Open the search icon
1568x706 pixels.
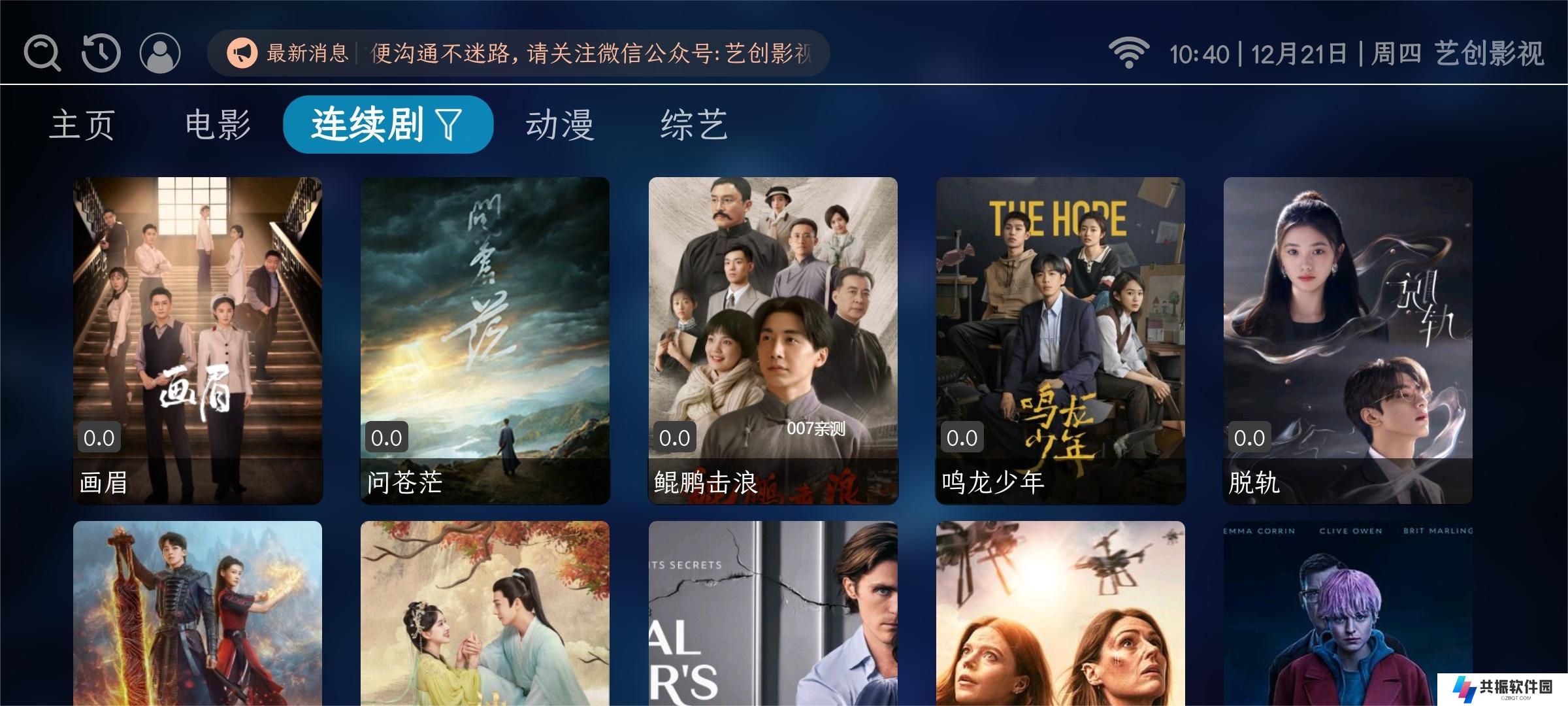(x=42, y=53)
